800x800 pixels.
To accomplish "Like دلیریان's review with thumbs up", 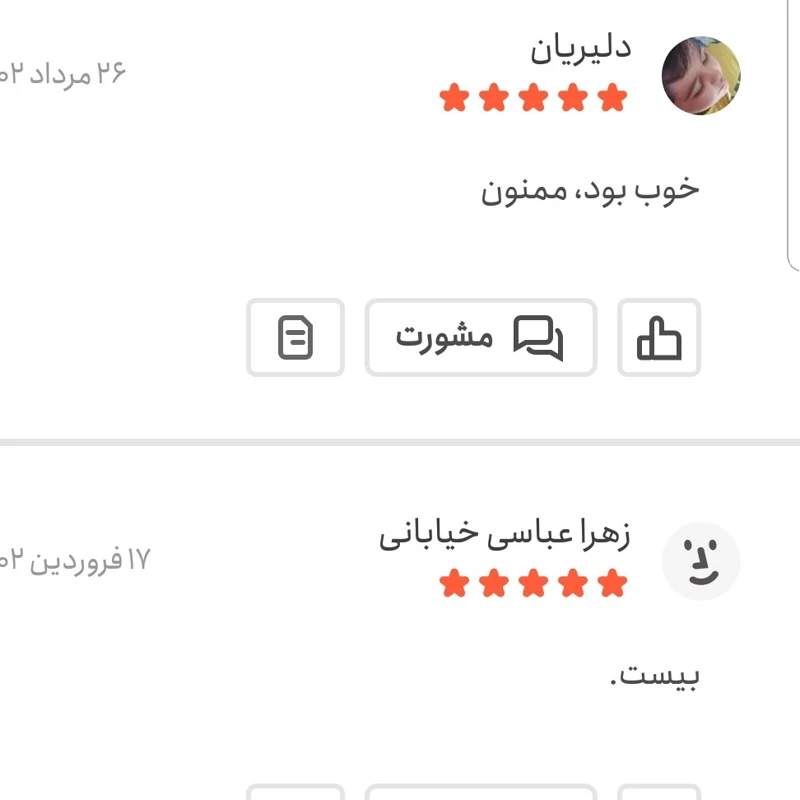I will click(x=659, y=338).
